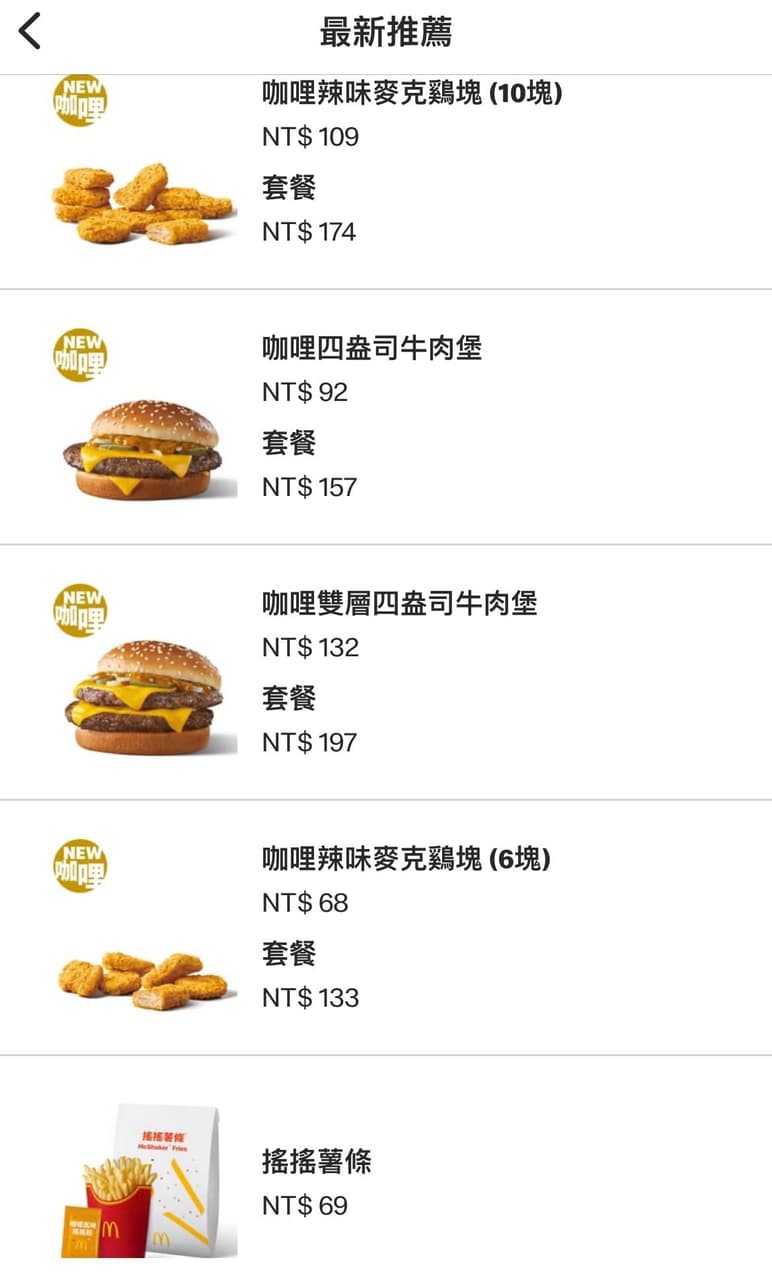Screen dimensions: 772x1279
Task: Open the 搖搖薯條 item
Action: [386, 1167]
